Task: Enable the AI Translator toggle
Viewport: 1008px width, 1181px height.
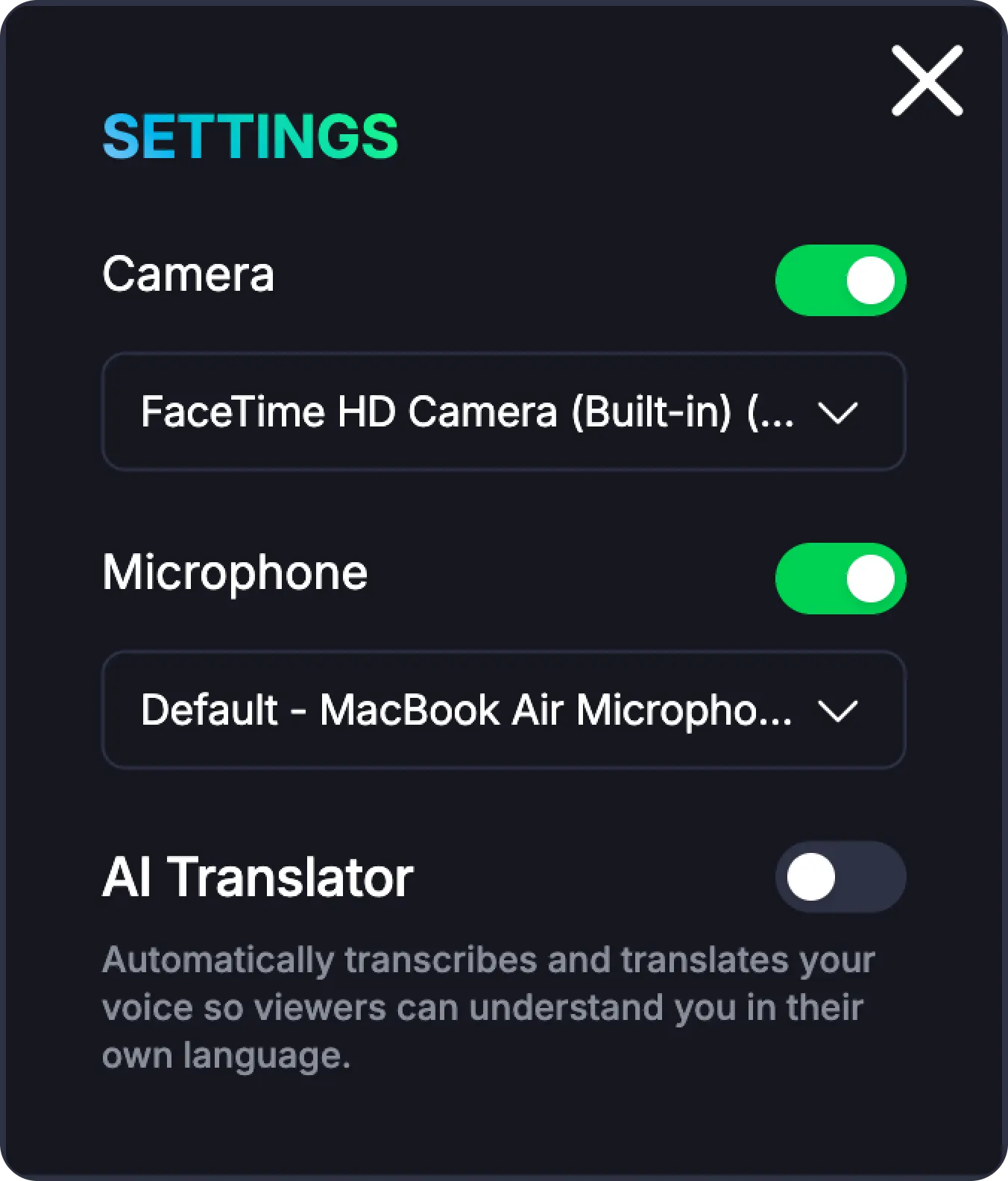Action: pos(840,877)
